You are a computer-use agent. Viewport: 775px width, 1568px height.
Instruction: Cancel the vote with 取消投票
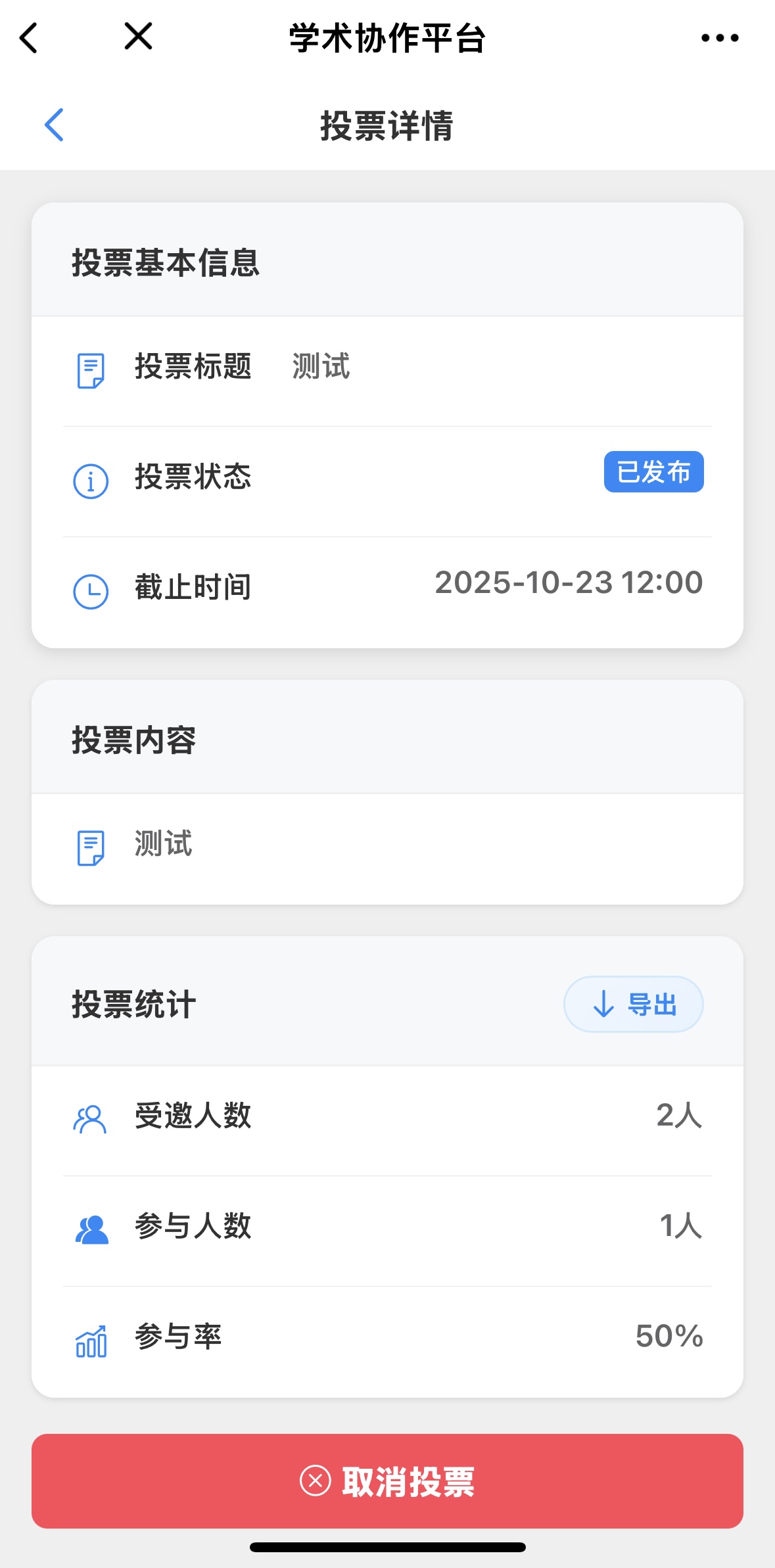point(387,1481)
